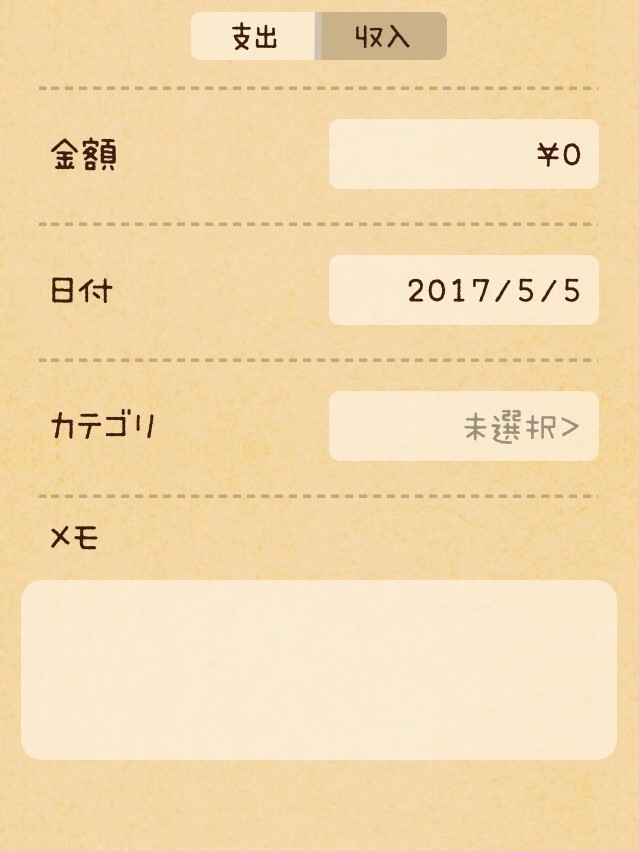This screenshot has width=639, height=851.
Task: Open the 日付 date picker showing 2017/5/5
Action: point(463,290)
